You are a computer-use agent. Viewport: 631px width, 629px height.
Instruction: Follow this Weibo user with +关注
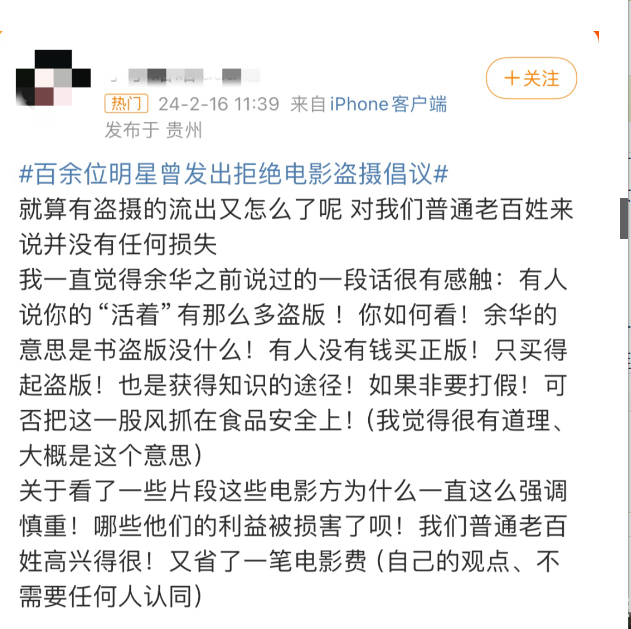coord(531,78)
